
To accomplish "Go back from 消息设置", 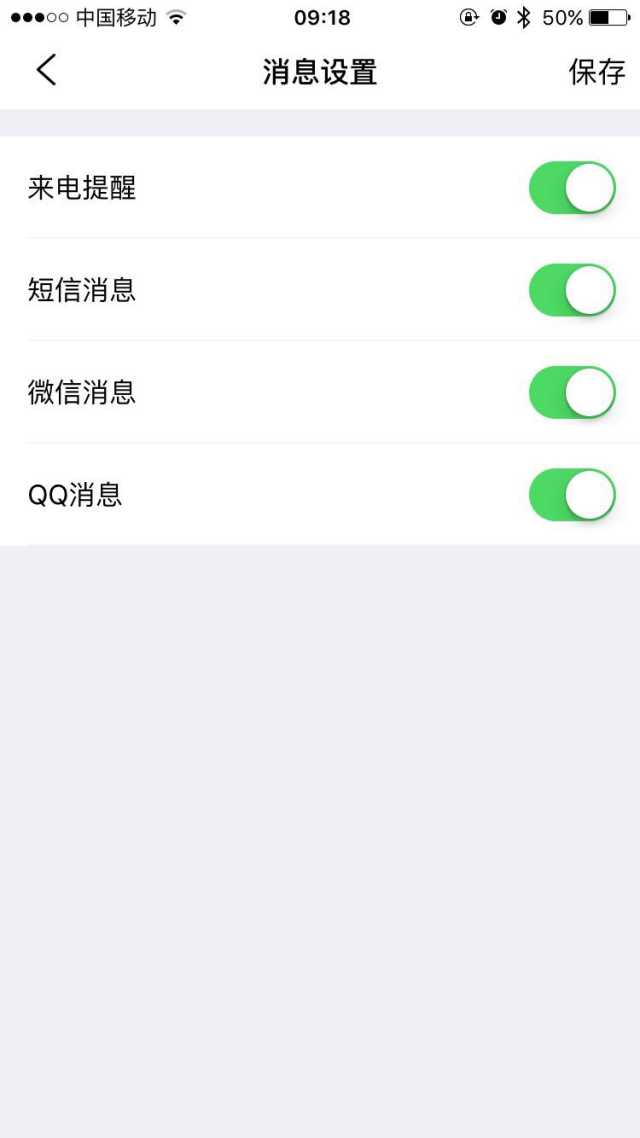I will (46, 70).
